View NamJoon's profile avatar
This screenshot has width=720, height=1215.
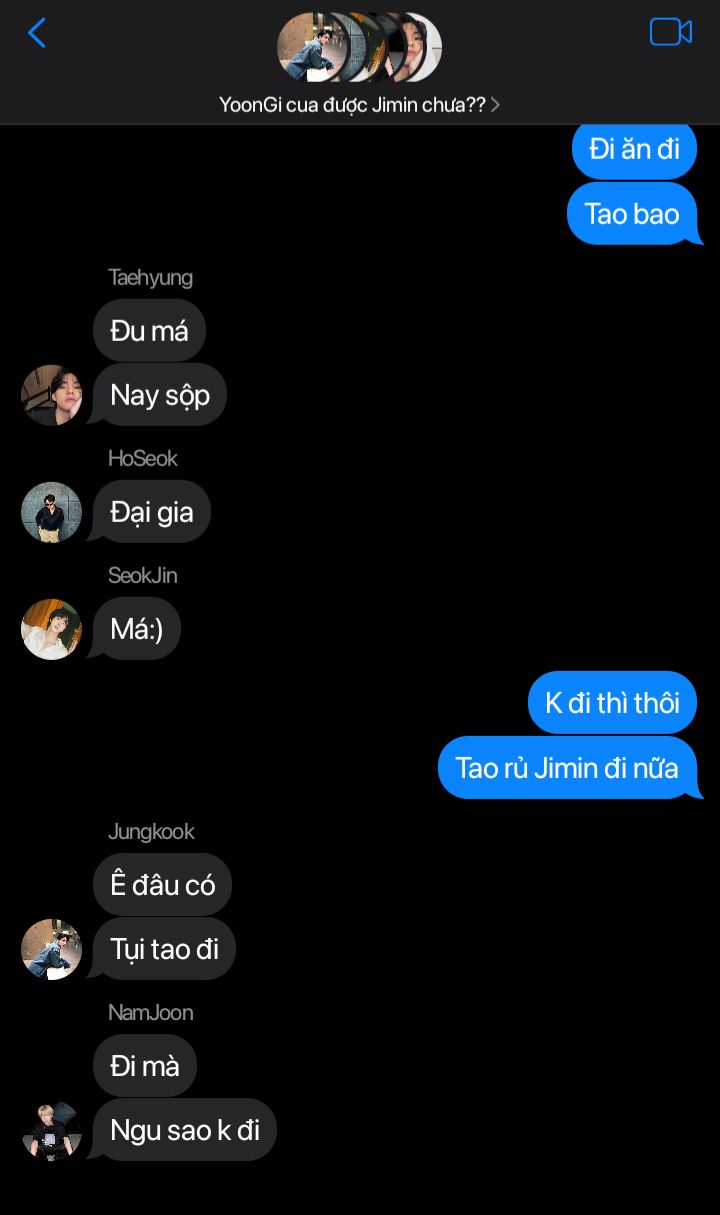(x=51, y=1130)
